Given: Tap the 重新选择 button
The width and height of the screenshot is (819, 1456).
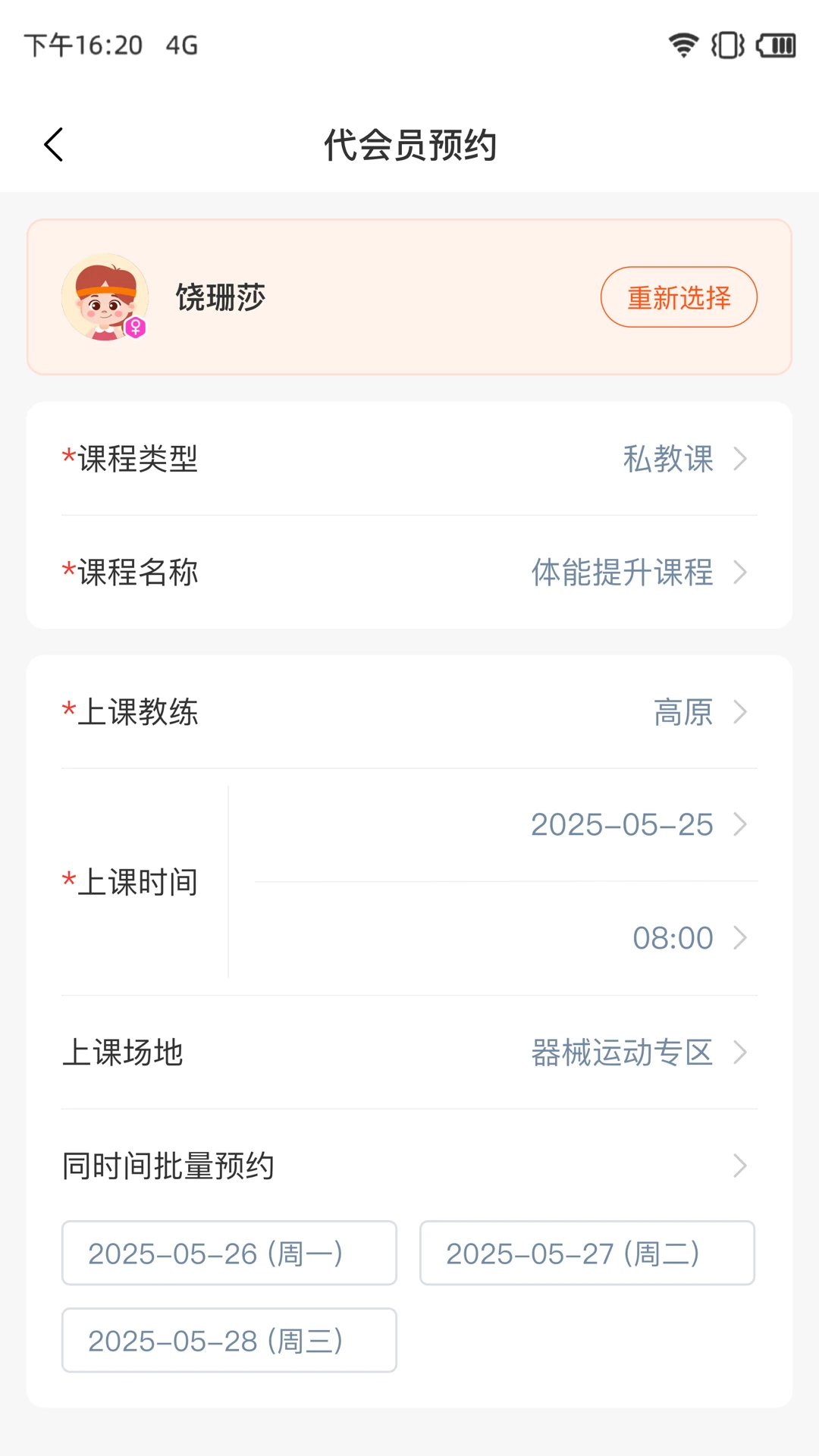Looking at the screenshot, I should tap(678, 297).
